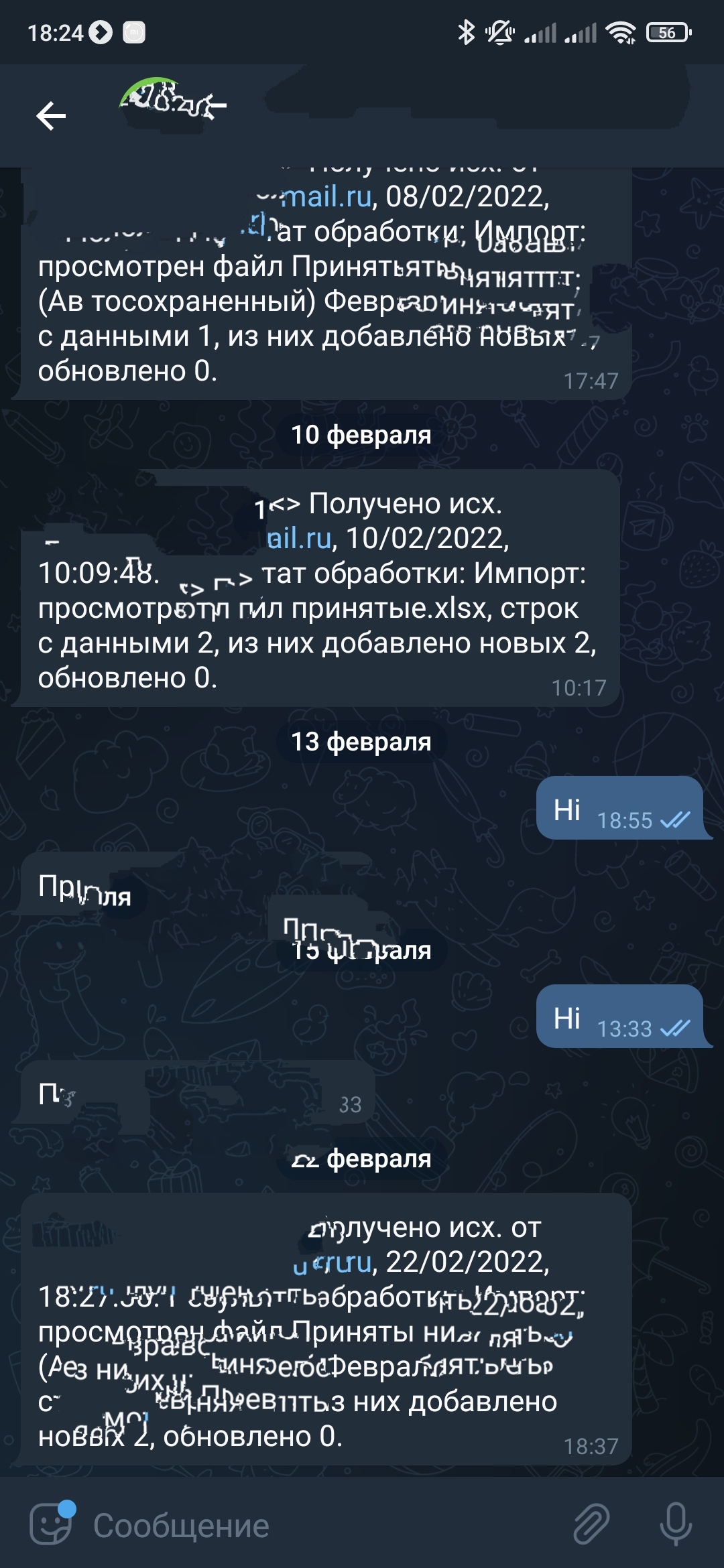
Task: Open the mail.ru link in the 10/02/2022 message
Action: tap(299, 539)
